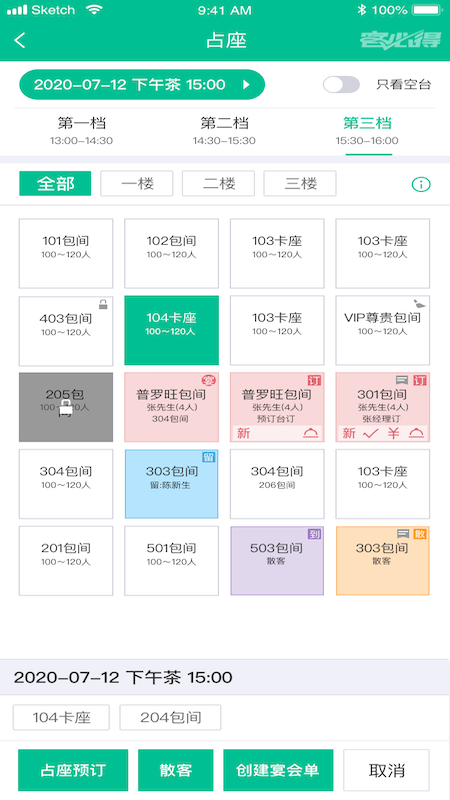The image size is (450, 800).
Task: Switch to the 第二档 time slot
Action: tap(224, 131)
